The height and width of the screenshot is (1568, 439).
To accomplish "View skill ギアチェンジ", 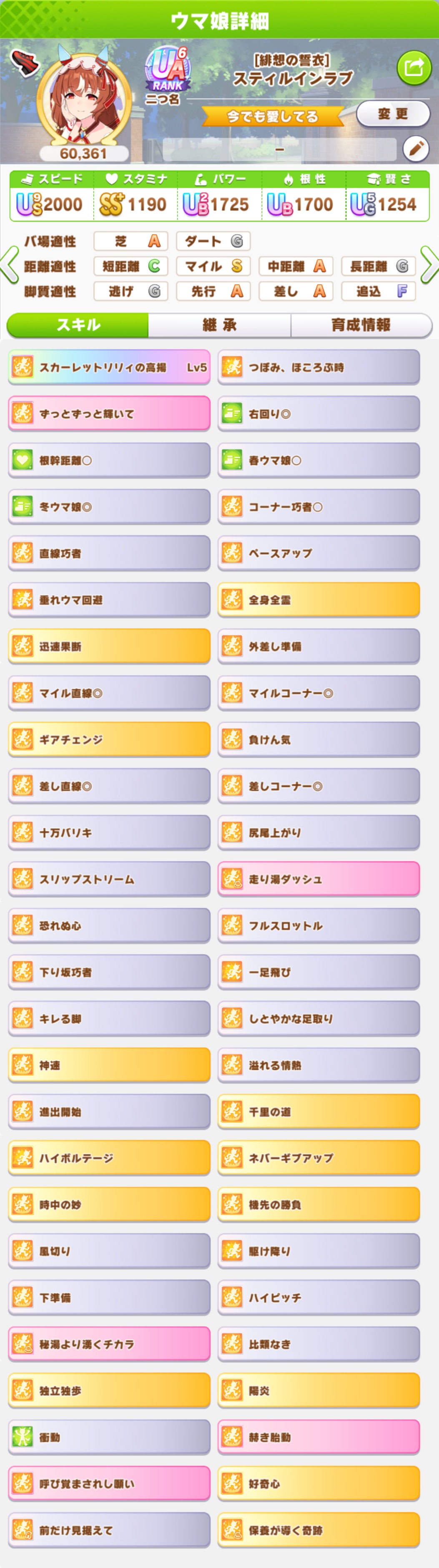I will pos(110,740).
